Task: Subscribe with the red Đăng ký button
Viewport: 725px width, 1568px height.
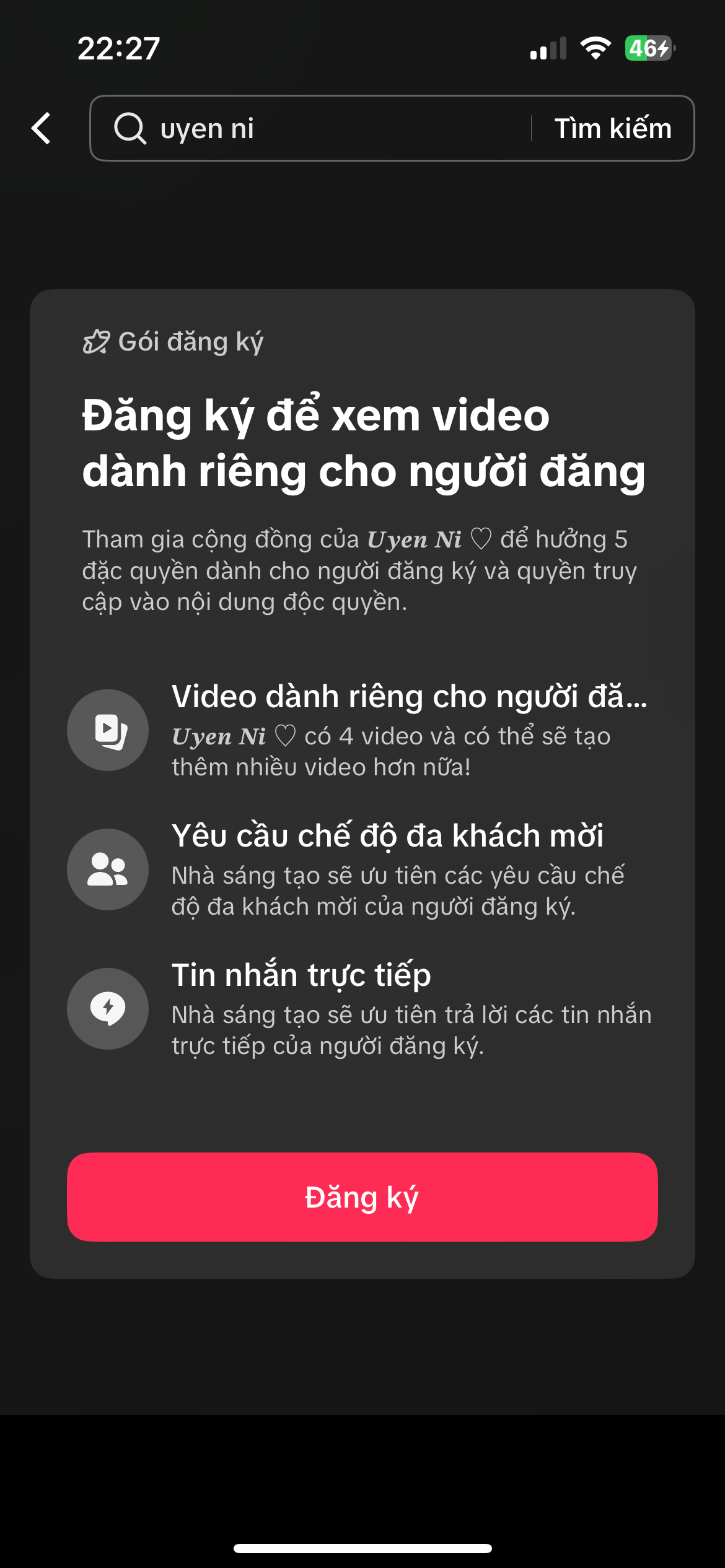Action: tap(362, 1196)
